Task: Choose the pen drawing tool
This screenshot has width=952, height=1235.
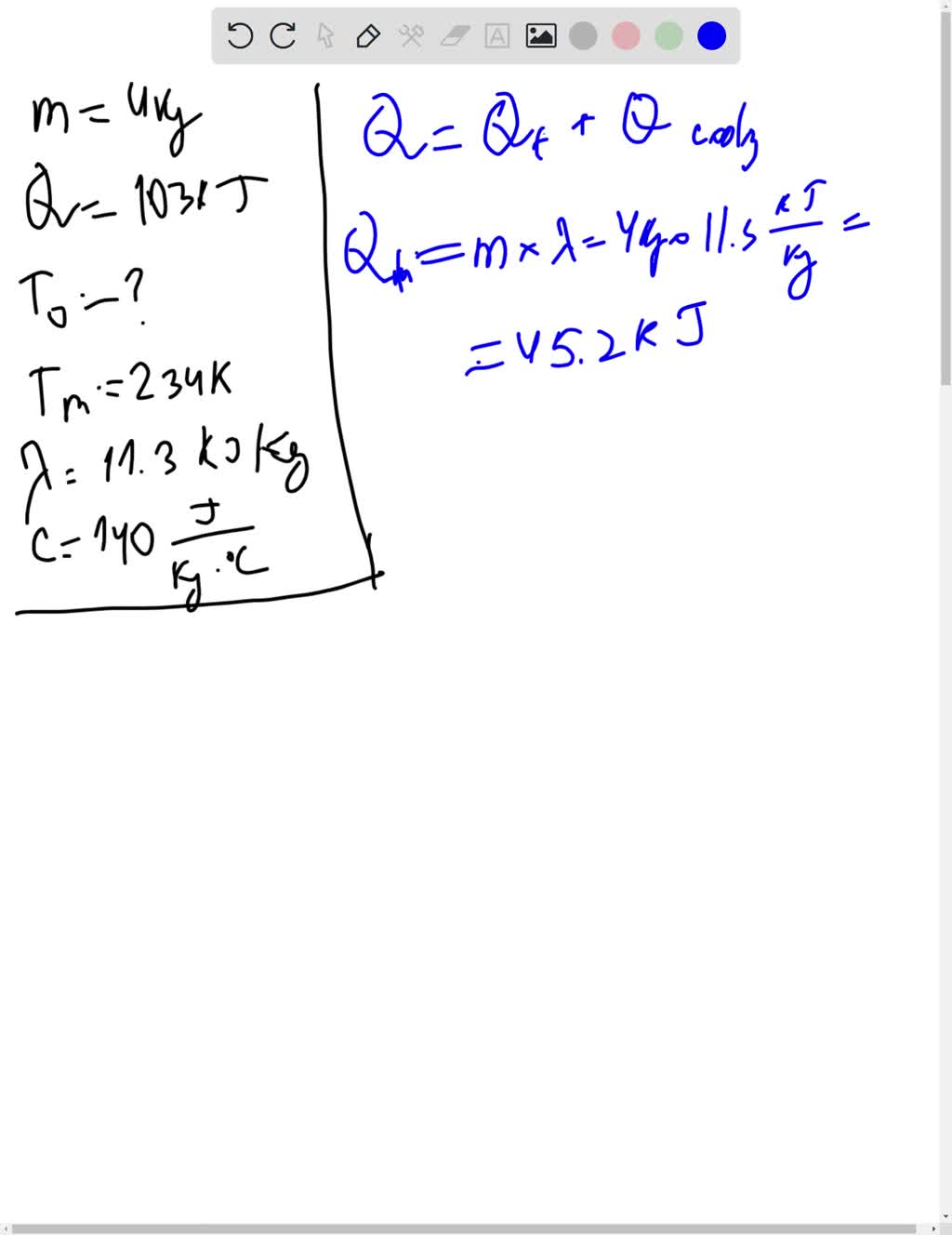Action: coord(368,36)
